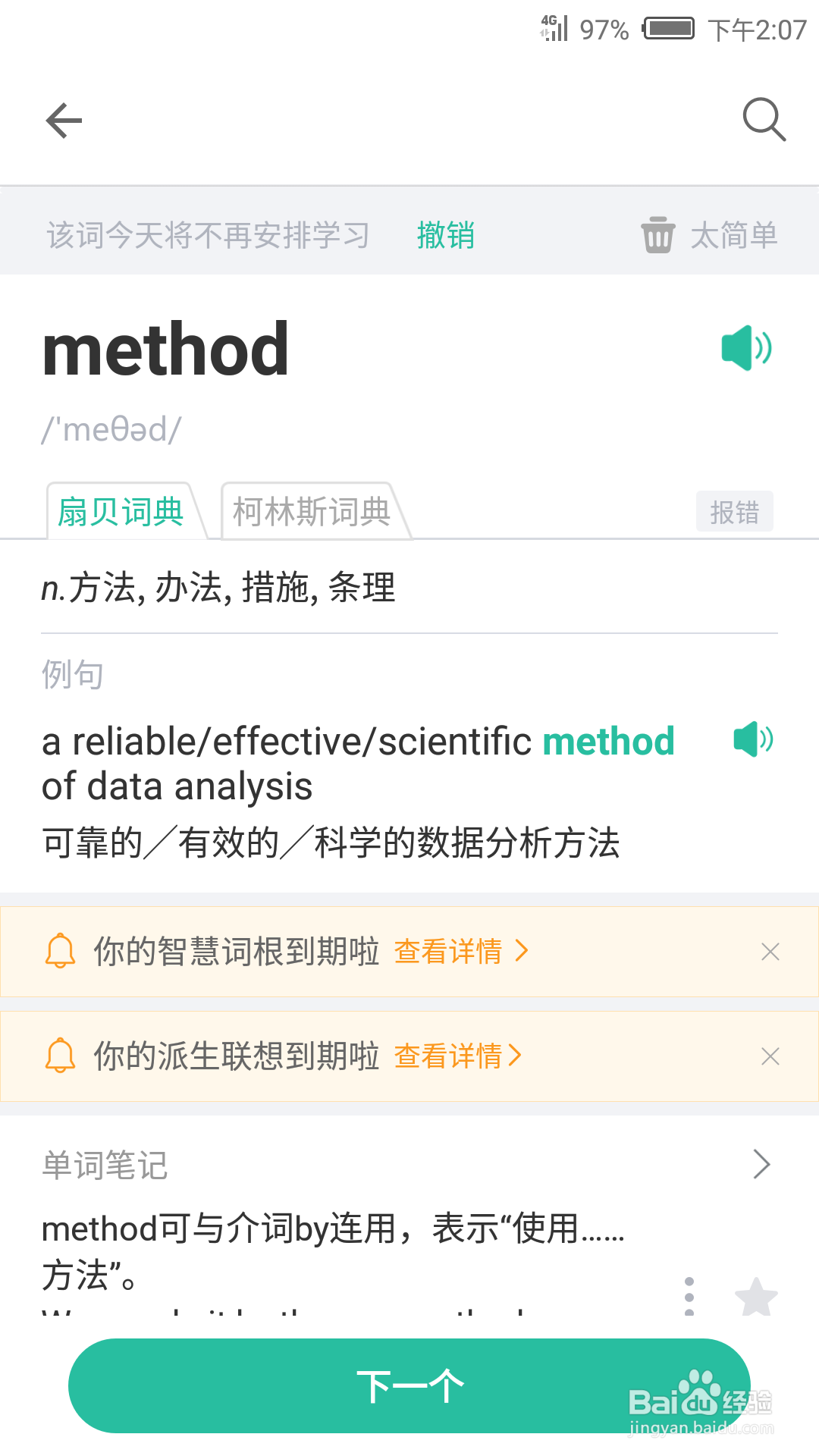Tap the derivative association notification bell
819x1456 pixels.
point(61,1056)
